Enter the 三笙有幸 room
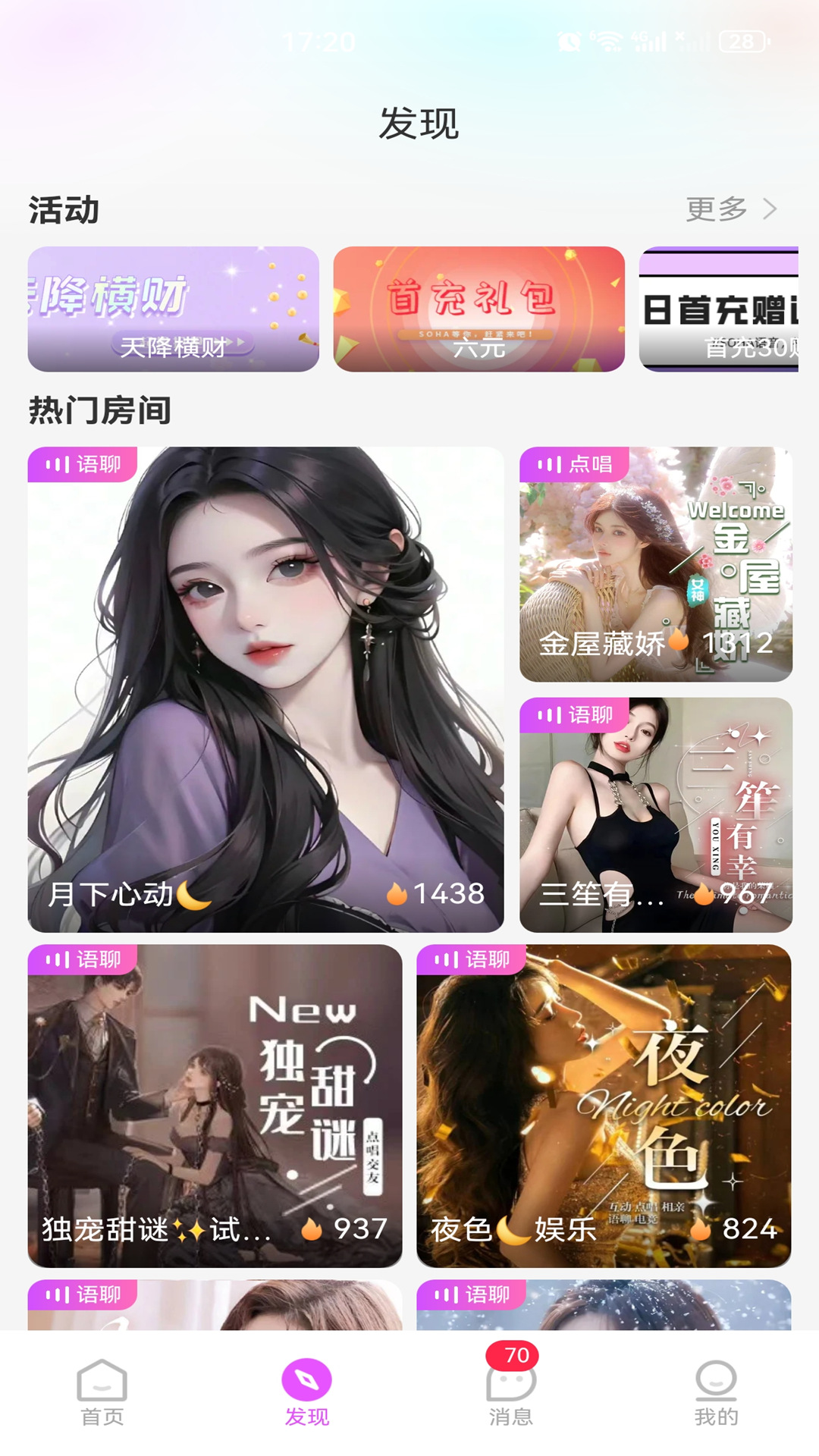 [x=656, y=815]
